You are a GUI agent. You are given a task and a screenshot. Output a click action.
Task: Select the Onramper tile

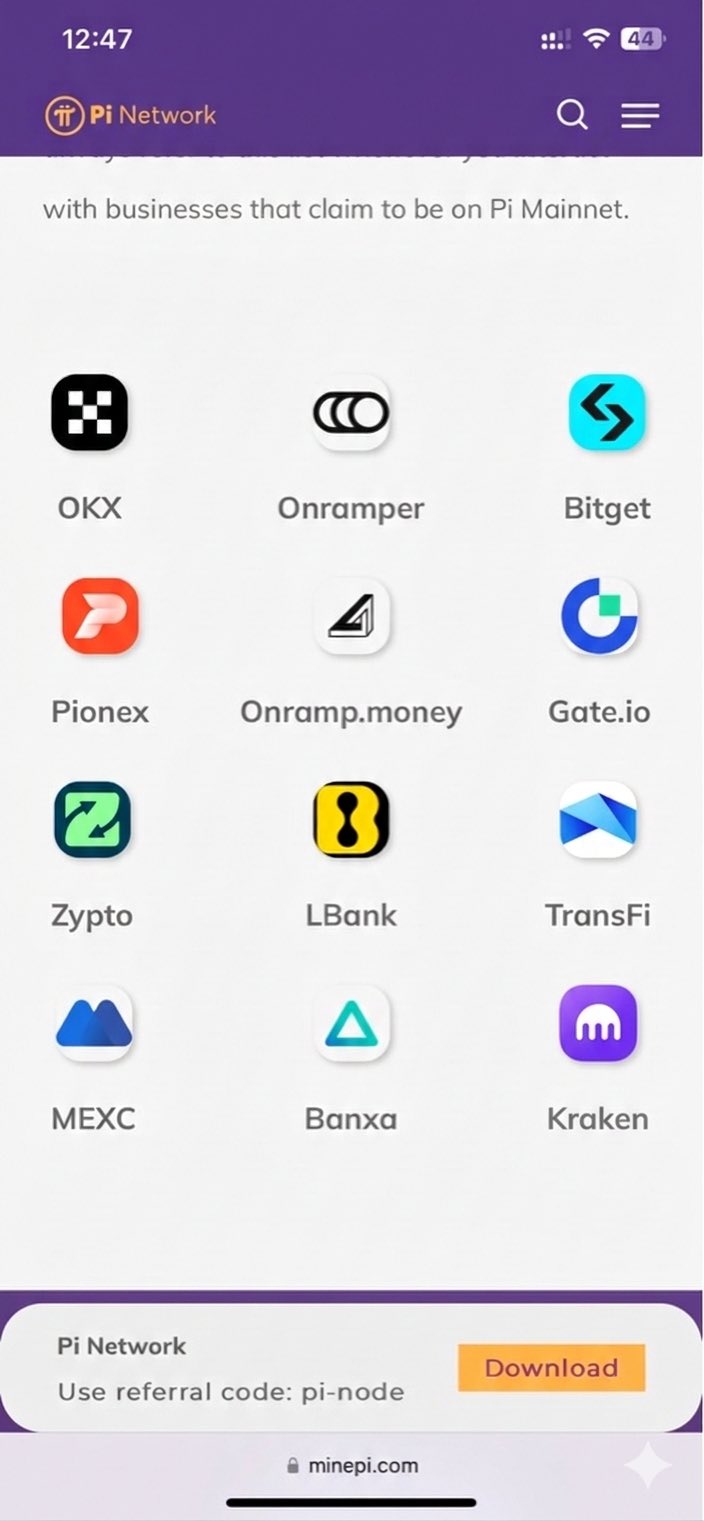pos(351,412)
